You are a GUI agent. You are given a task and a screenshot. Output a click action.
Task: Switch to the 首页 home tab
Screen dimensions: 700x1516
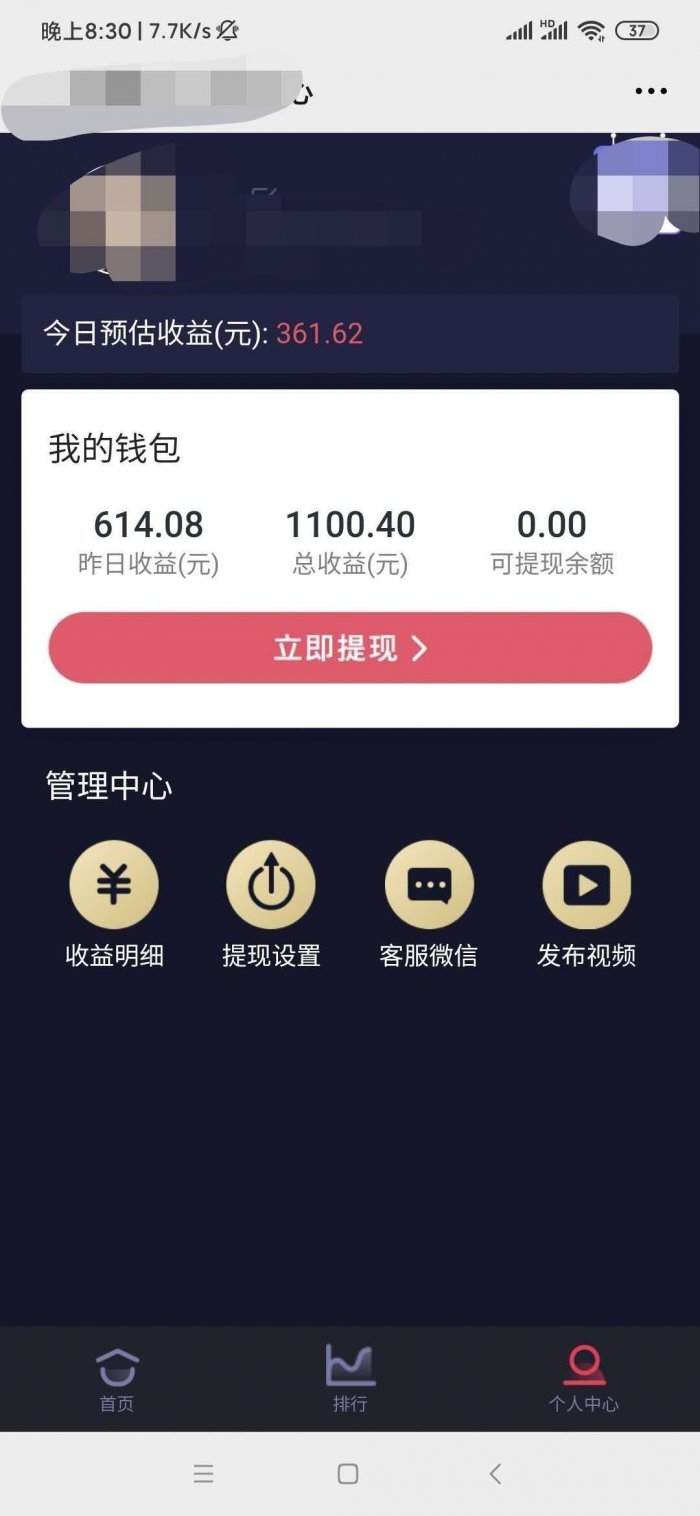[117, 1379]
